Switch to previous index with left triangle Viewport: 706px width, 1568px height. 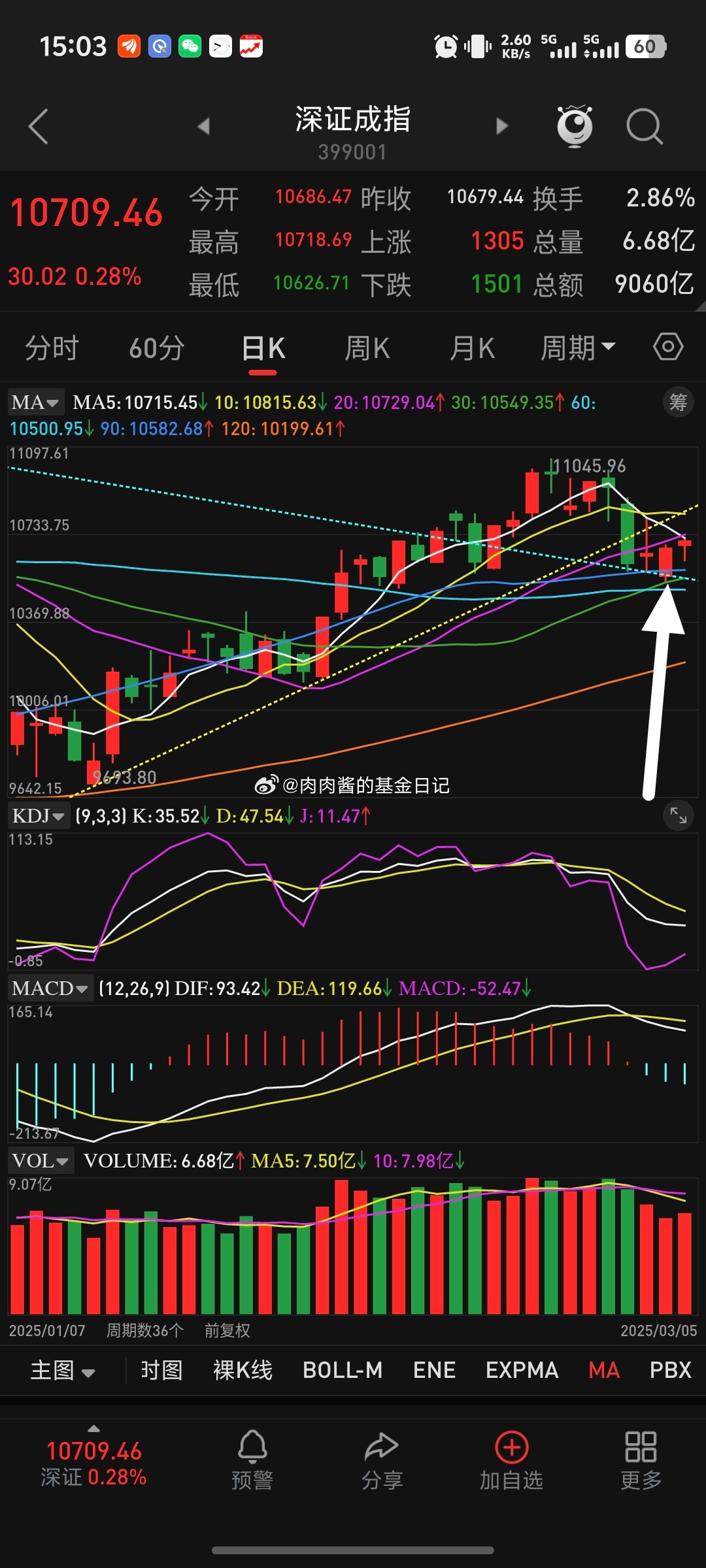click(x=204, y=125)
